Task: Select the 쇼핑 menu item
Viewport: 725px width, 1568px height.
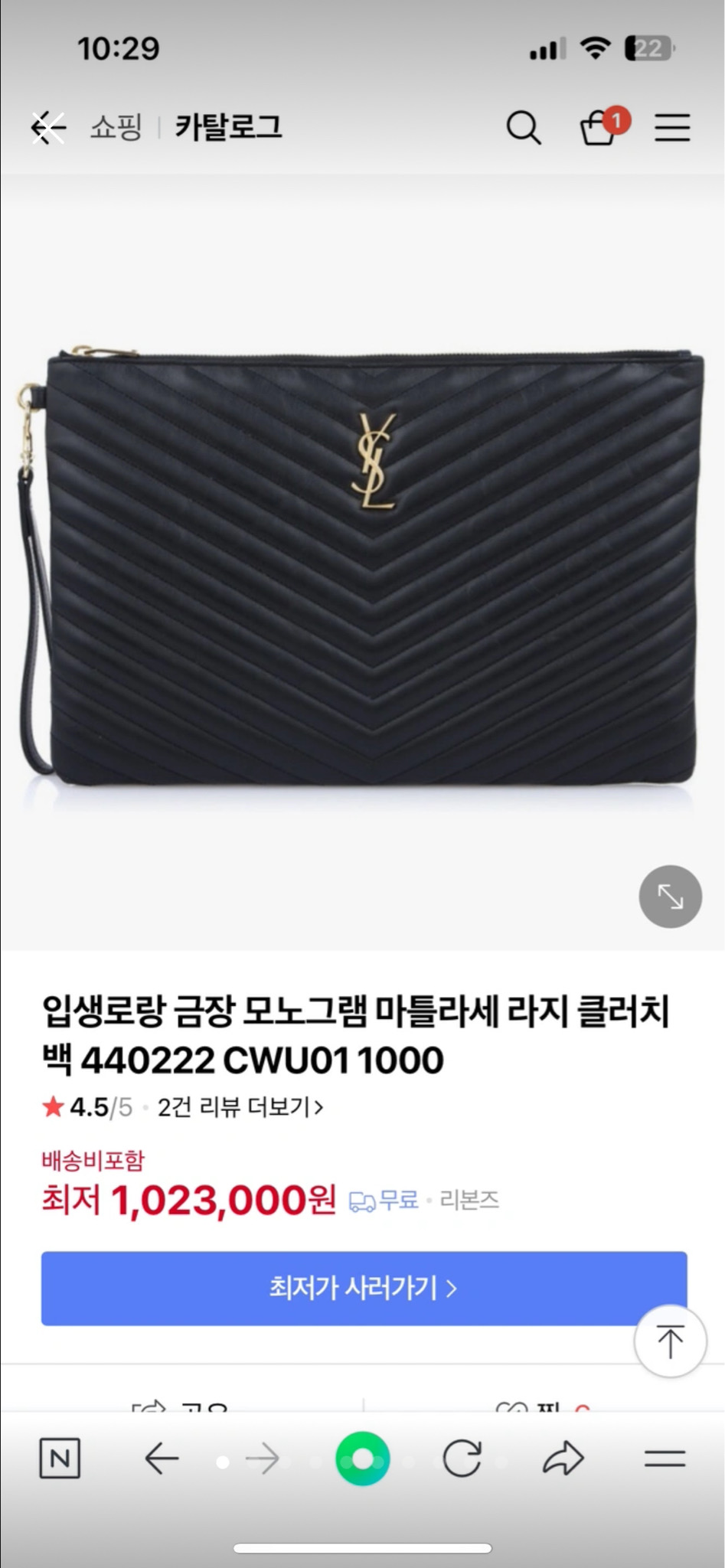Action: [x=115, y=128]
